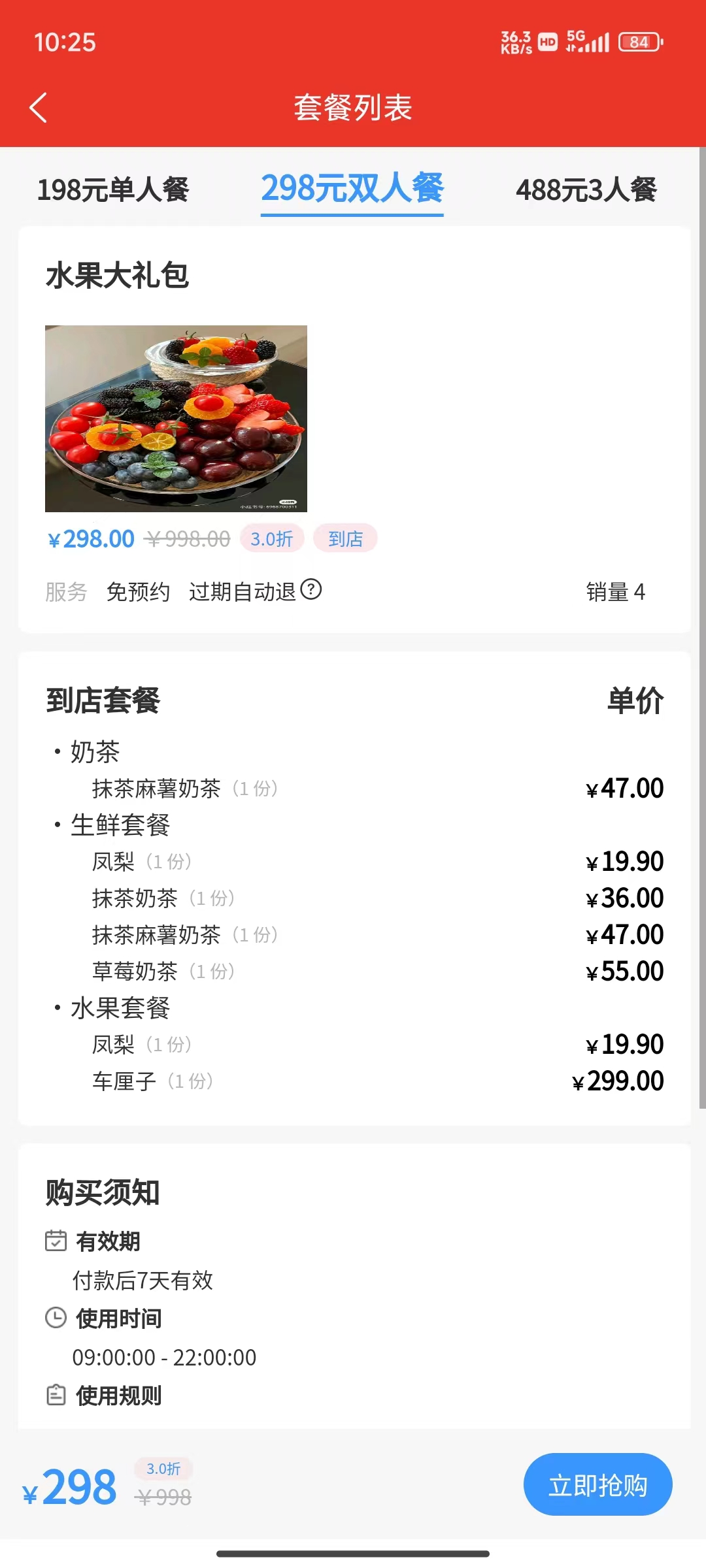Select the 到店 badge
Viewport: 706px width, 1568px height.
click(x=345, y=538)
